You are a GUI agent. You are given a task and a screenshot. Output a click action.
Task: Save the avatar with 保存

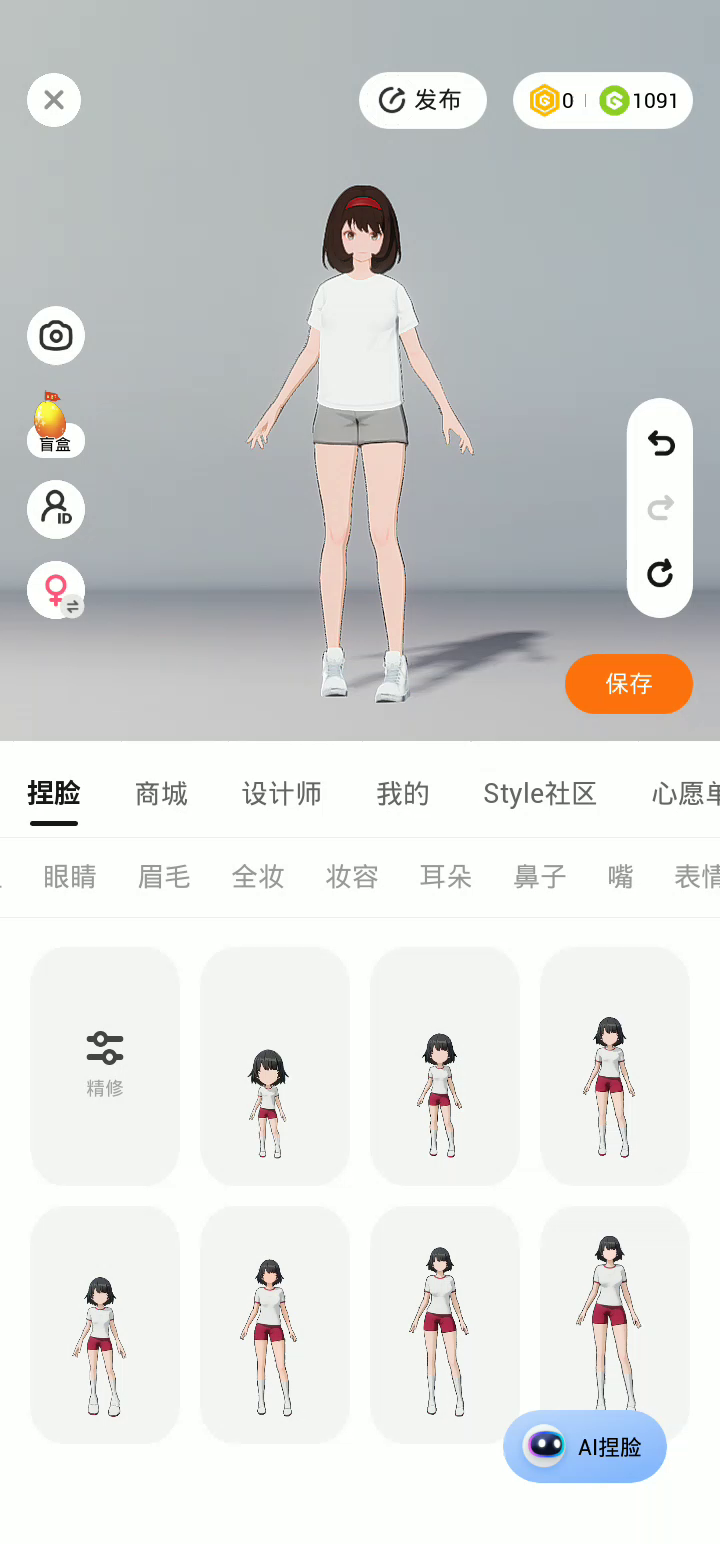628,684
